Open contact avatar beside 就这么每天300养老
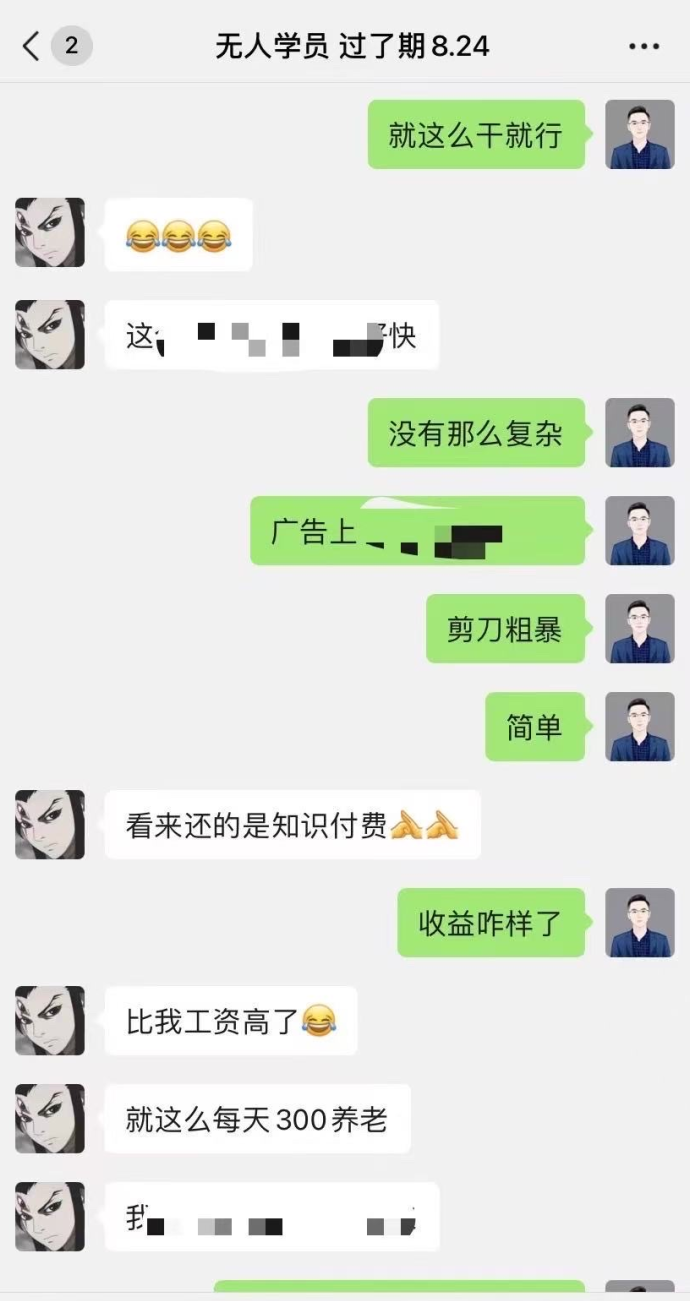Screen dimensions: 690x1301 50,1118
